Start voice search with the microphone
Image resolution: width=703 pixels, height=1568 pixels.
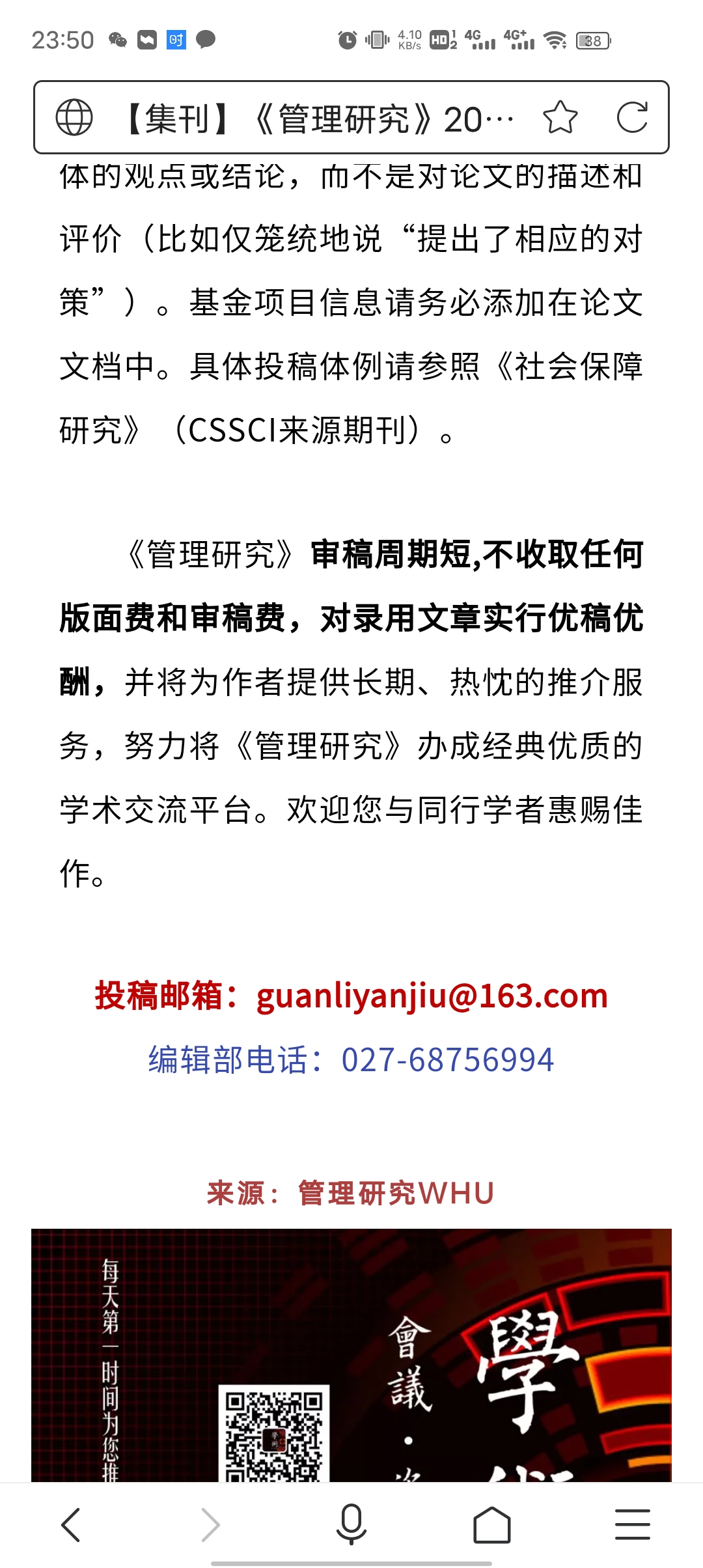[x=351, y=1525]
